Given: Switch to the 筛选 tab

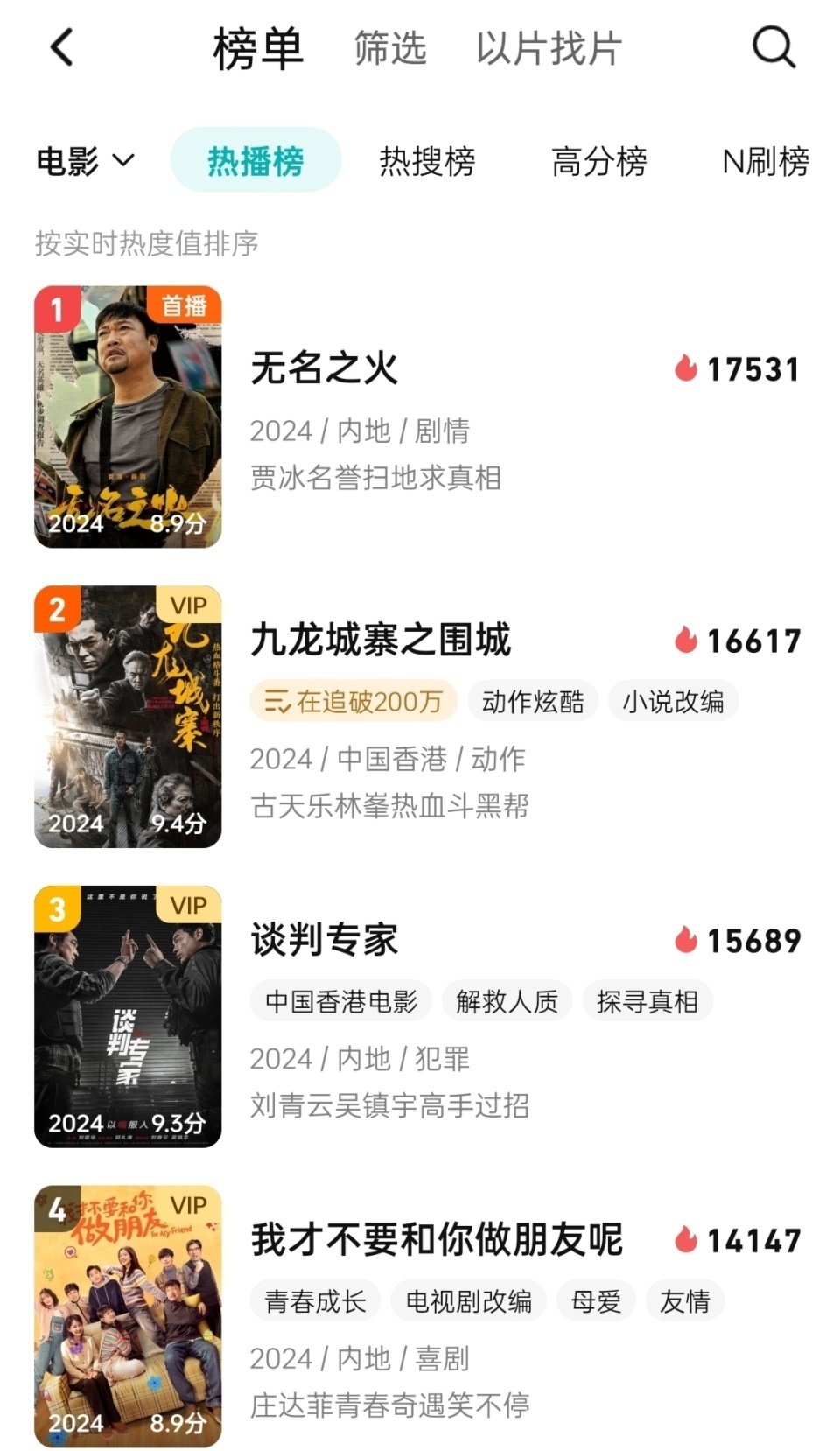Looking at the screenshot, I should point(390,48).
